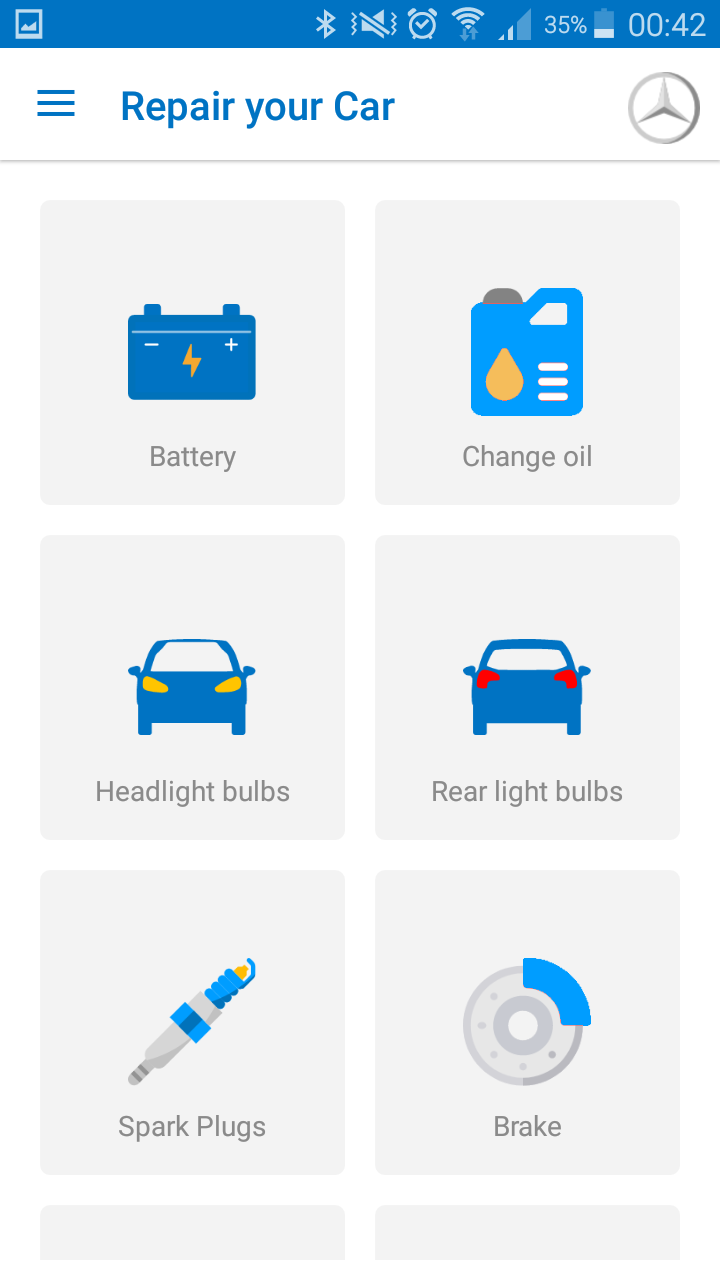Screen dimensions: 720x1280
Task: Tap the Mercedes-Benz logo
Action: coord(663,105)
